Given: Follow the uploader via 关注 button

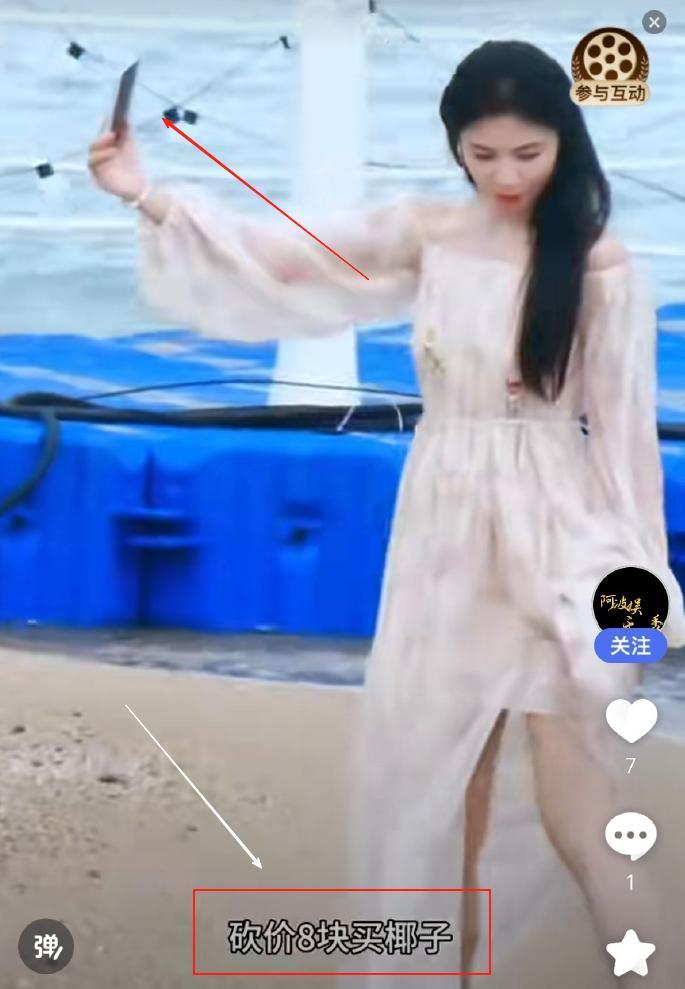Looking at the screenshot, I should click(x=630, y=646).
